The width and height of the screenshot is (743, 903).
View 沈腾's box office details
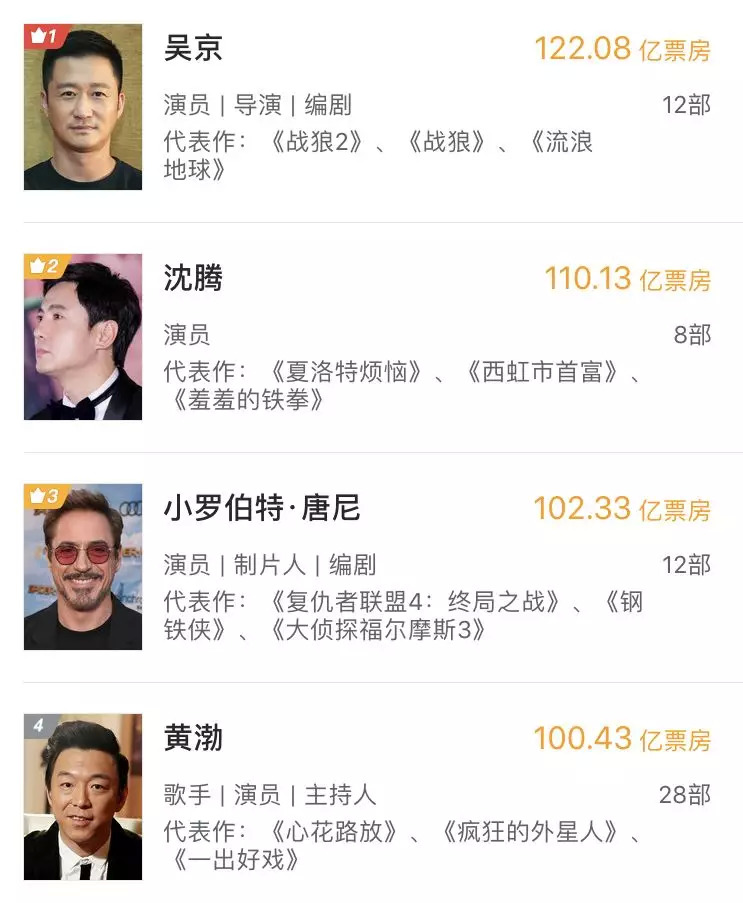627,279
